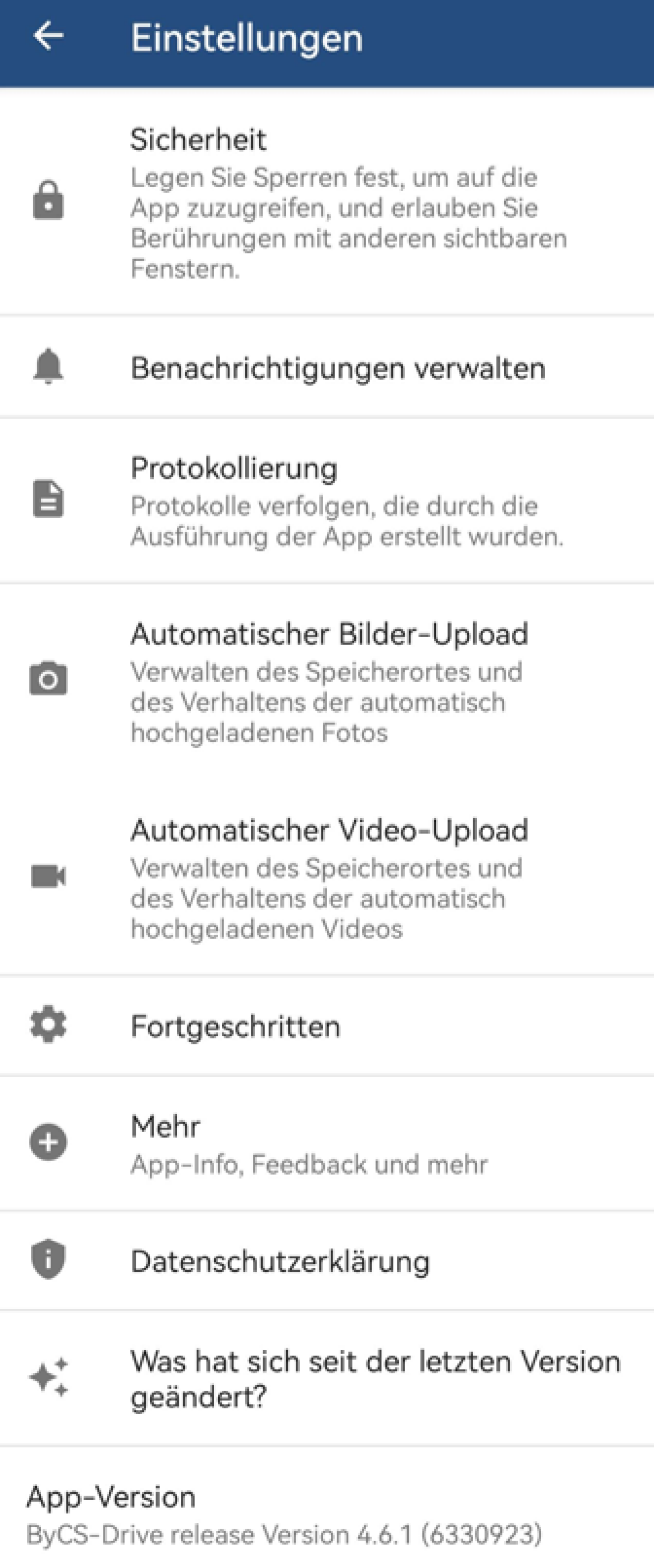
Task: Open the Fortgeschritten settings
Action: tap(326, 1026)
